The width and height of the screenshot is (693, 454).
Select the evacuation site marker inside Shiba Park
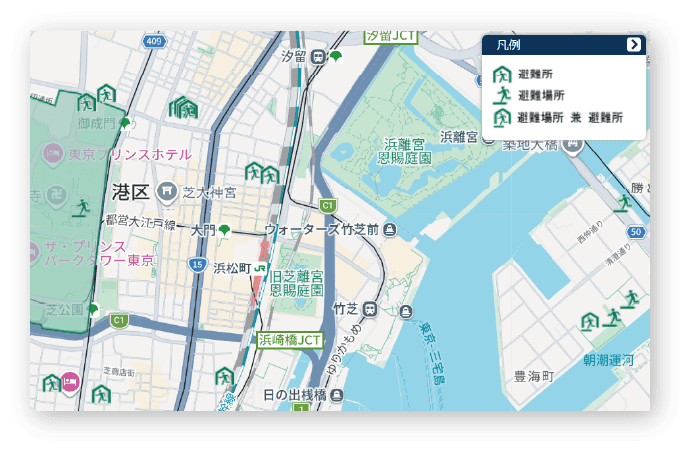click(81, 208)
